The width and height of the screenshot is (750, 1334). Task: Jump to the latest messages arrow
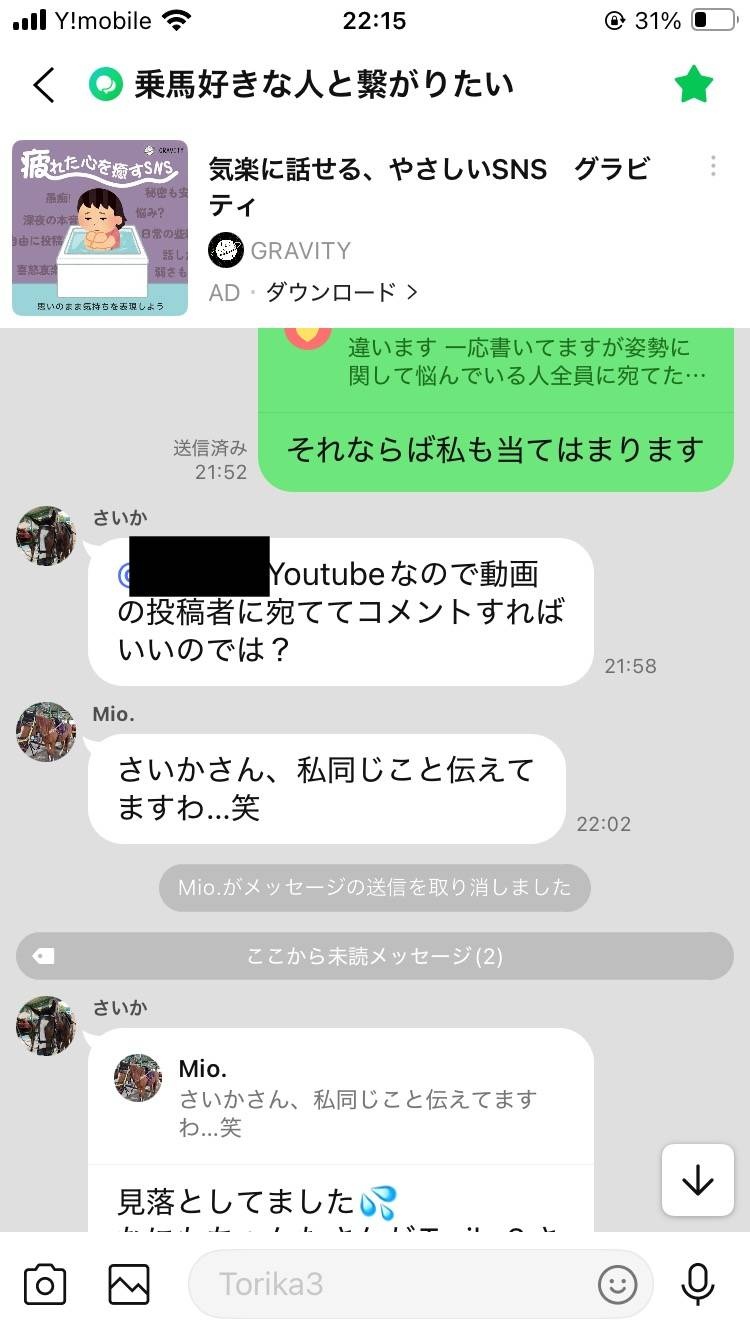click(x=697, y=1181)
